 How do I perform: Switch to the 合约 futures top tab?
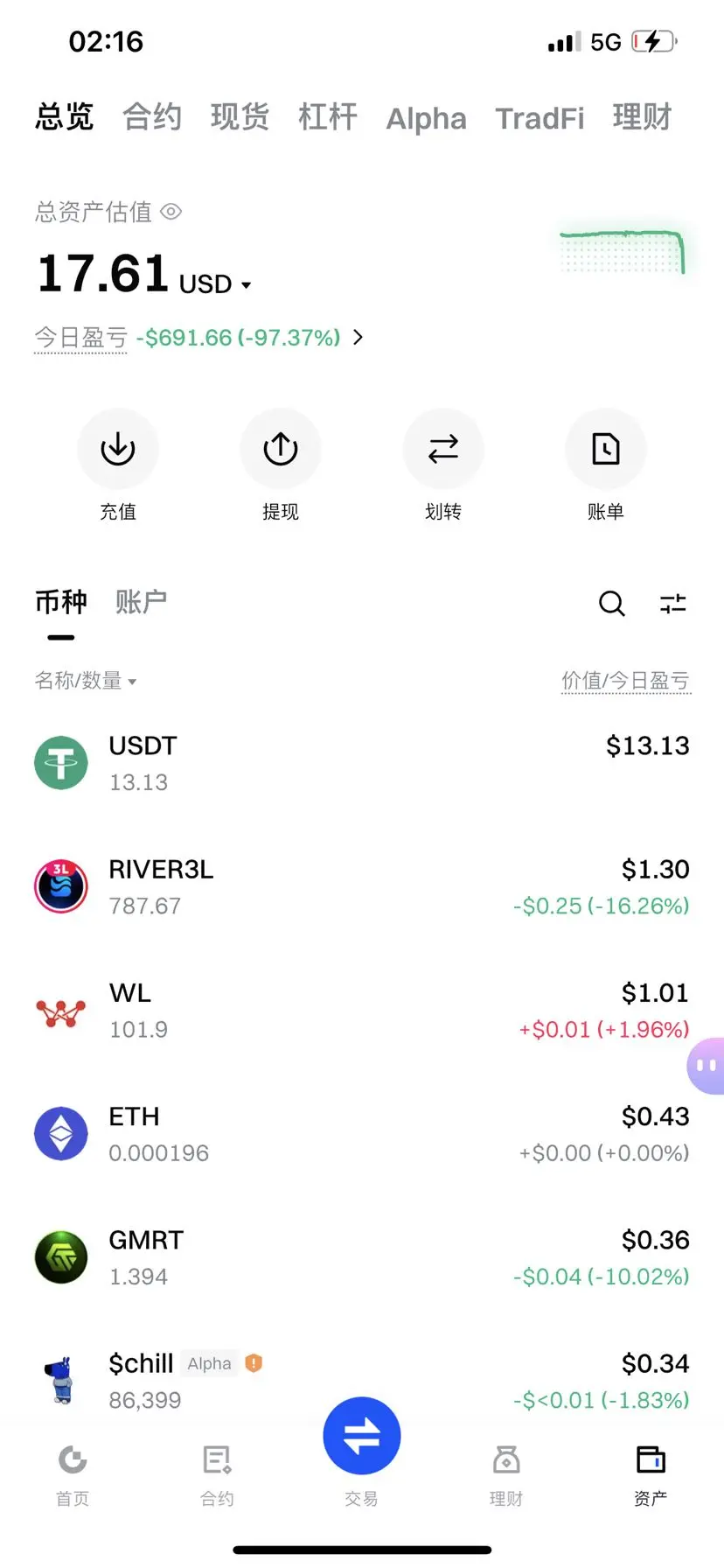(152, 117)
